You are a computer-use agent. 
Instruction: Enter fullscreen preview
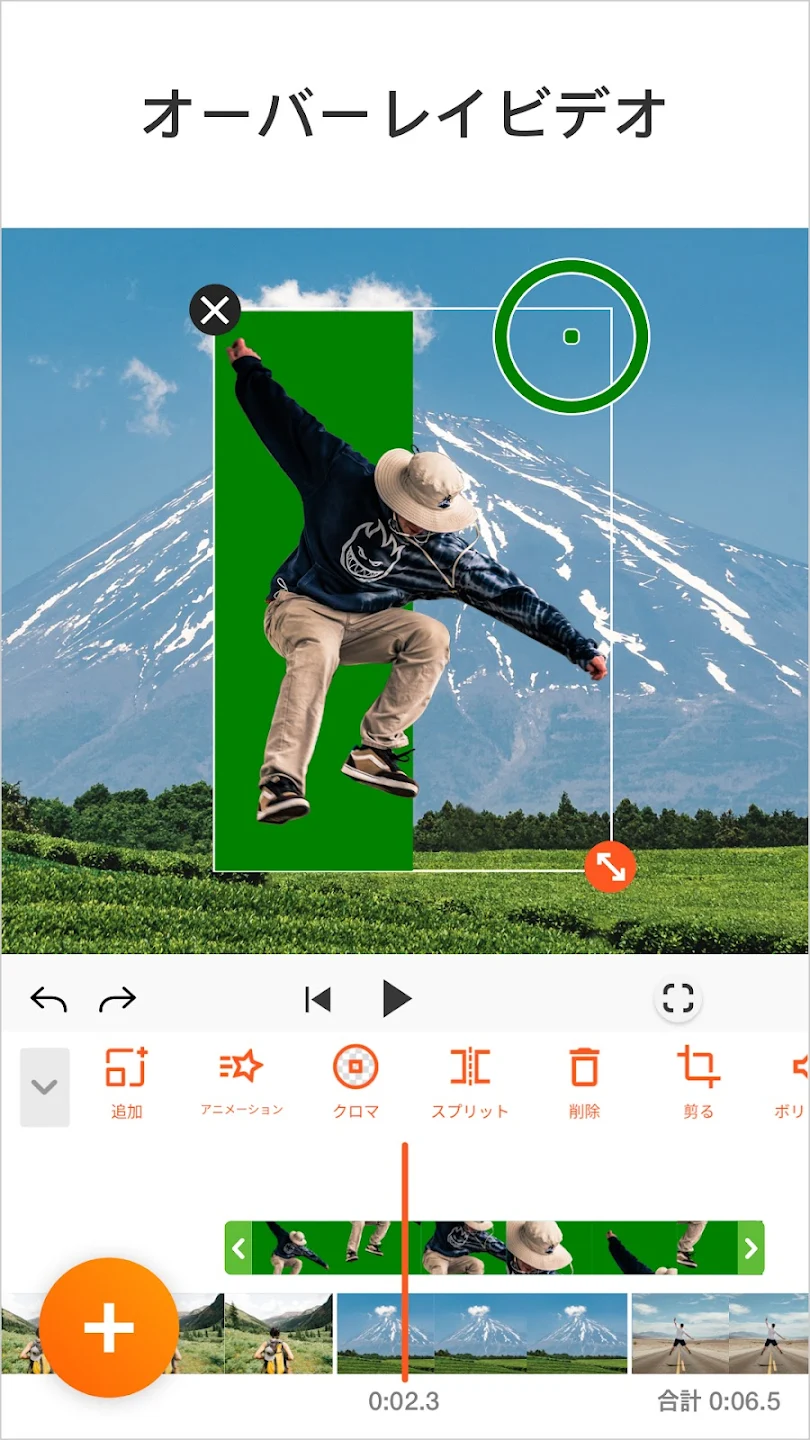click(x=678, y=998)
